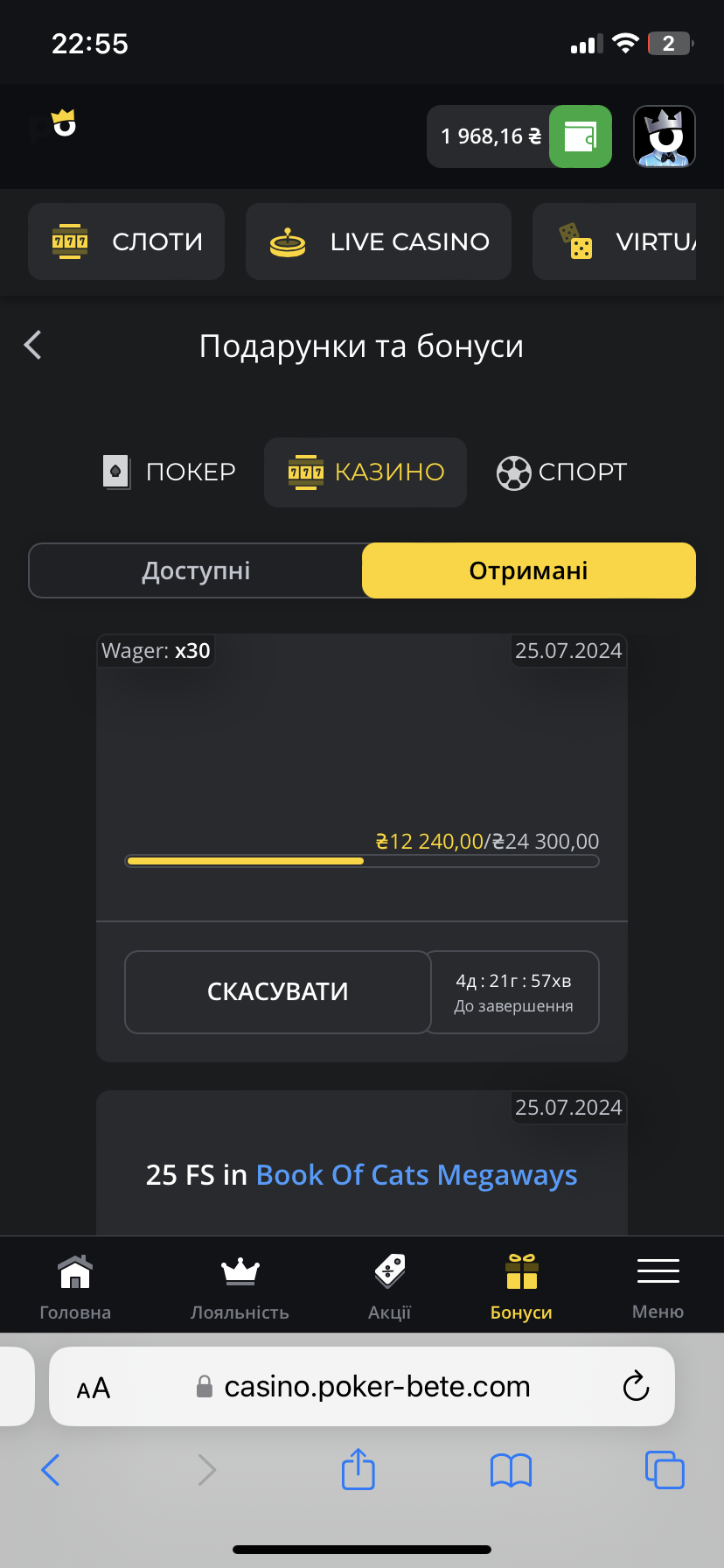Open the Book Of Cats Megaways link
This screenshot has width=724, height=1568.
[416, 1174]
